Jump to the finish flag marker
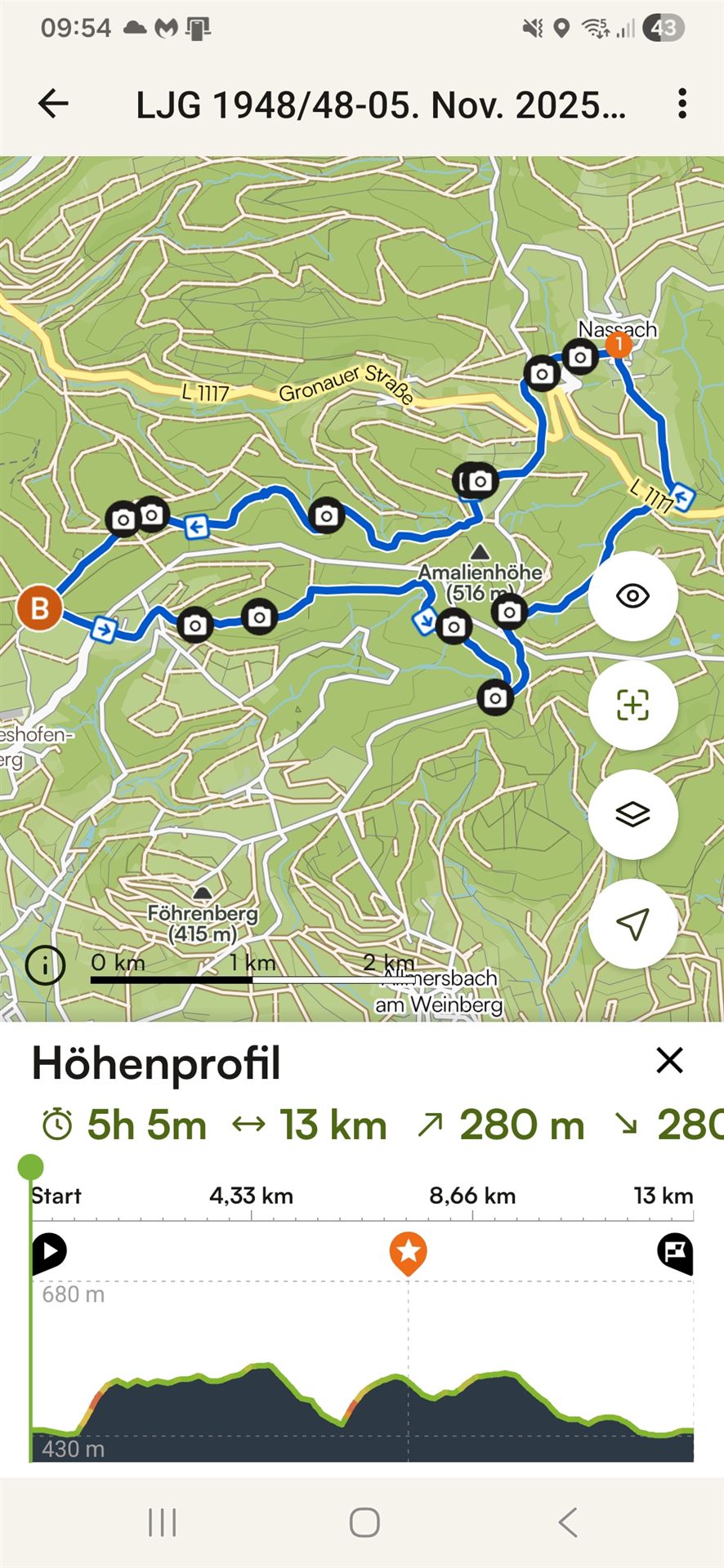 click(x=675, y=1252)
